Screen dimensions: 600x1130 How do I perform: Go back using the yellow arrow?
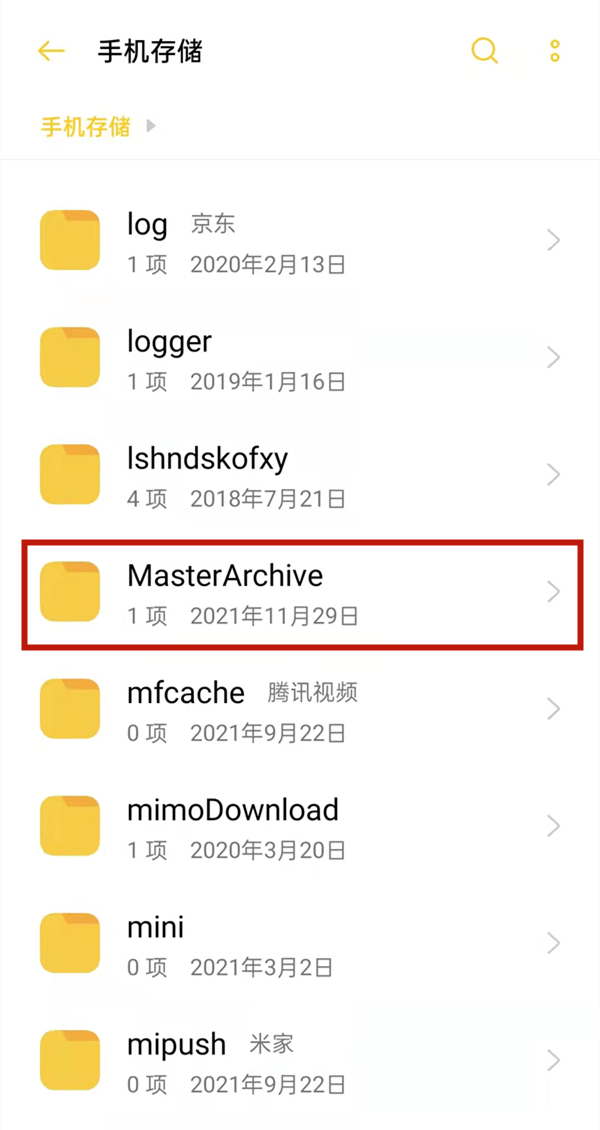coord(51,51)
